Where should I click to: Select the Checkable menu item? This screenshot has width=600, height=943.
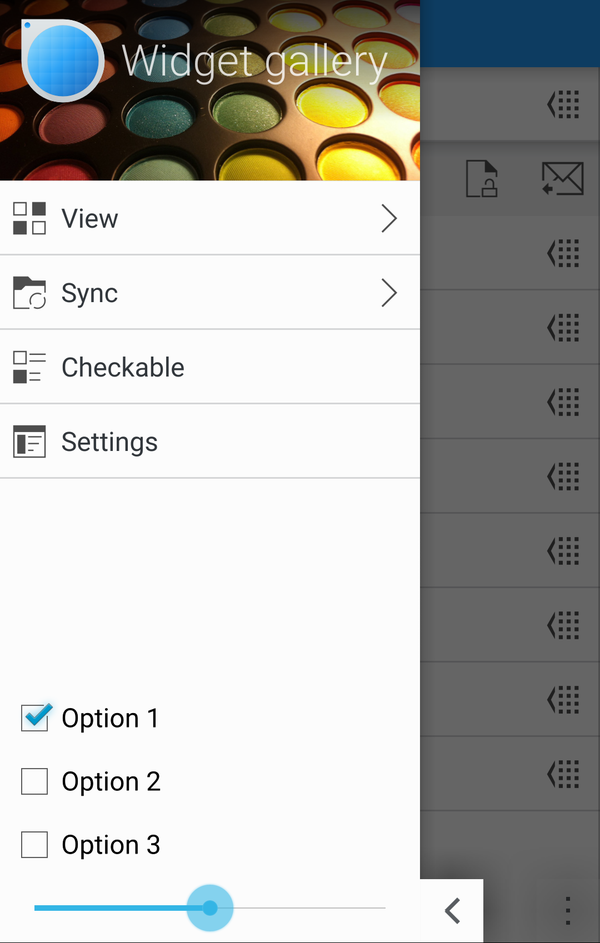[209, 367]
